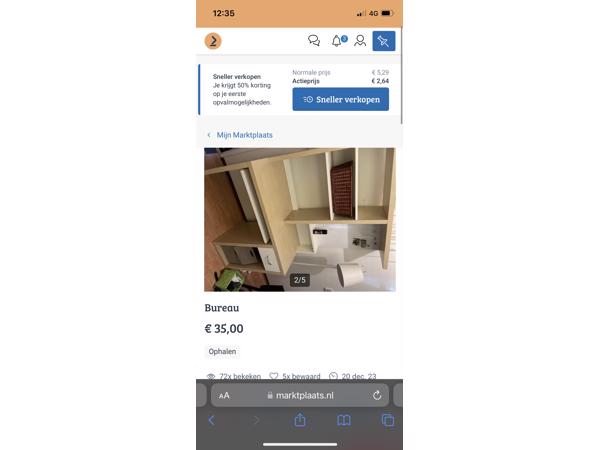Go back to Mijn Marktplaats
The image size is (600, 450).
(x=244, y=135)
